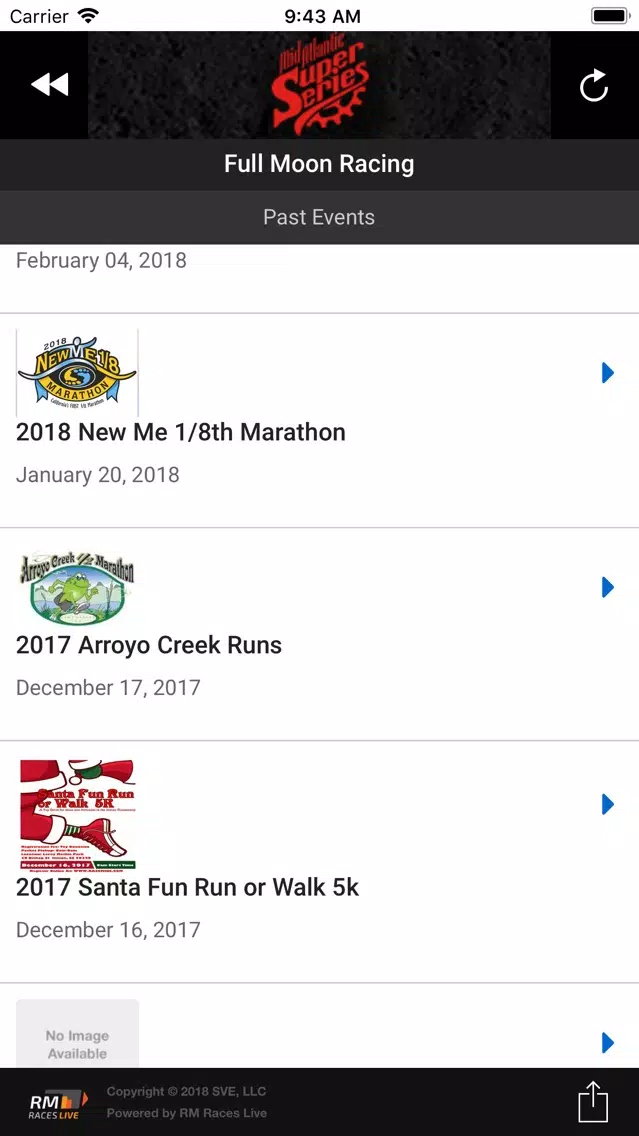639x1136 pixels.
Task: Refresh the event list
Action: [593, 85]
